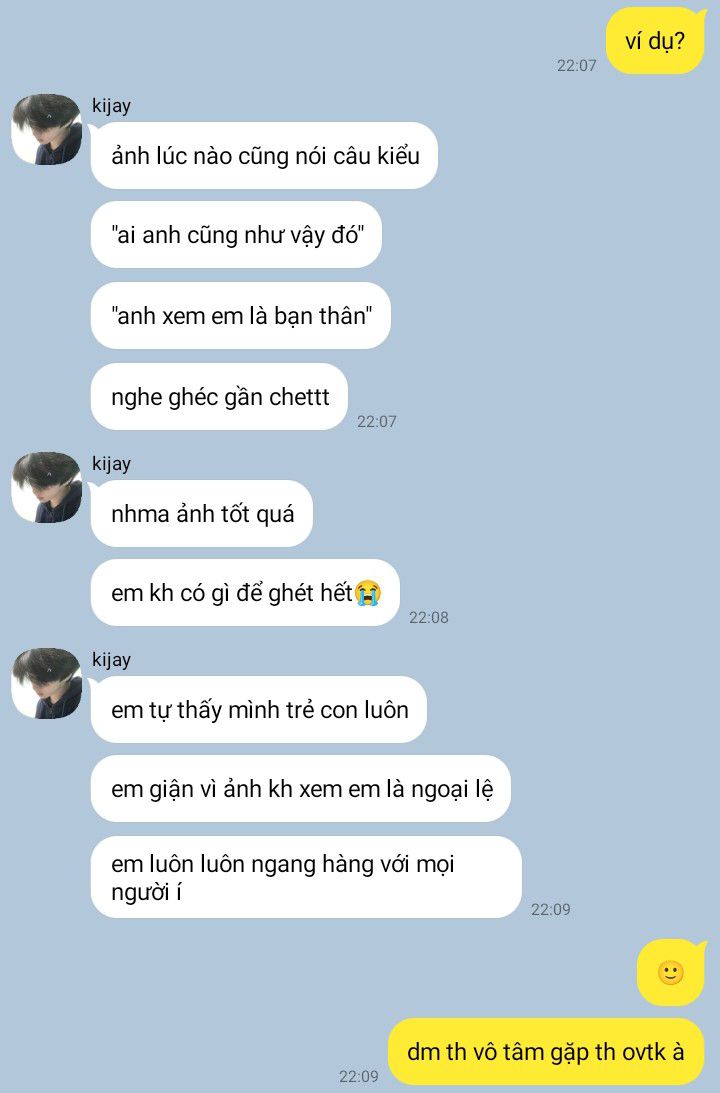Open kijay's avatar next to "nhma ảnh tốt quá"

[x=47, y=487]
